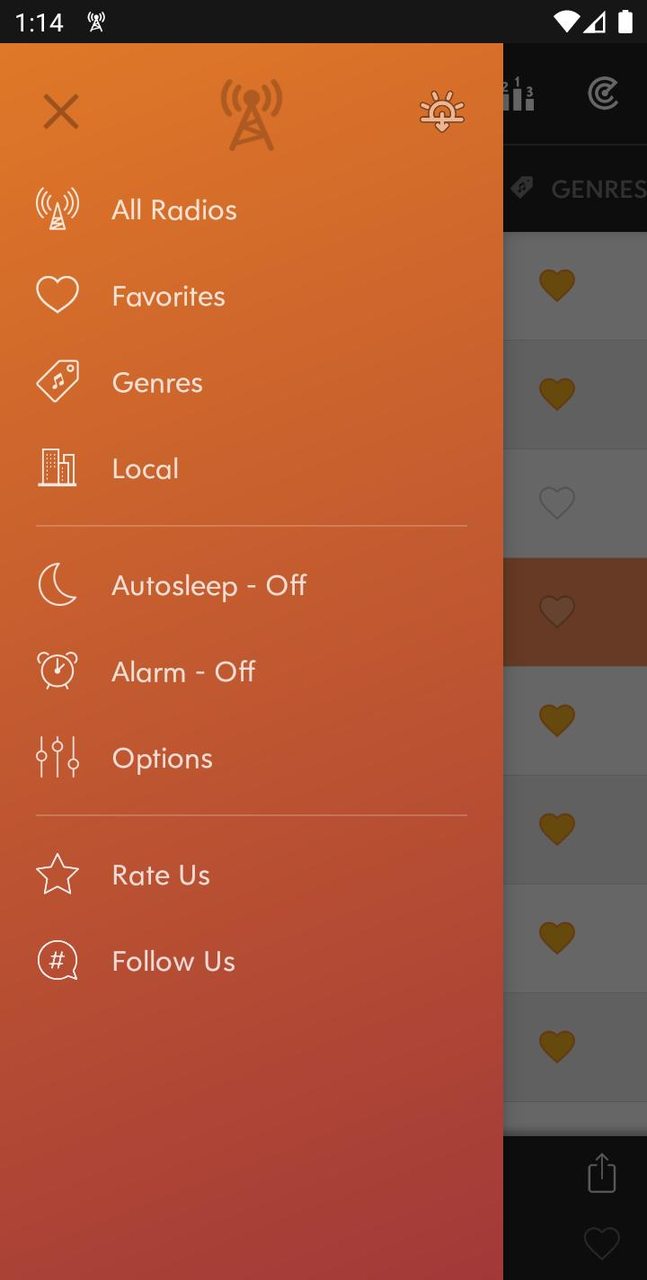Browse Genres from the menu
Screen dimensions: 647x1280
click(157, 382)
